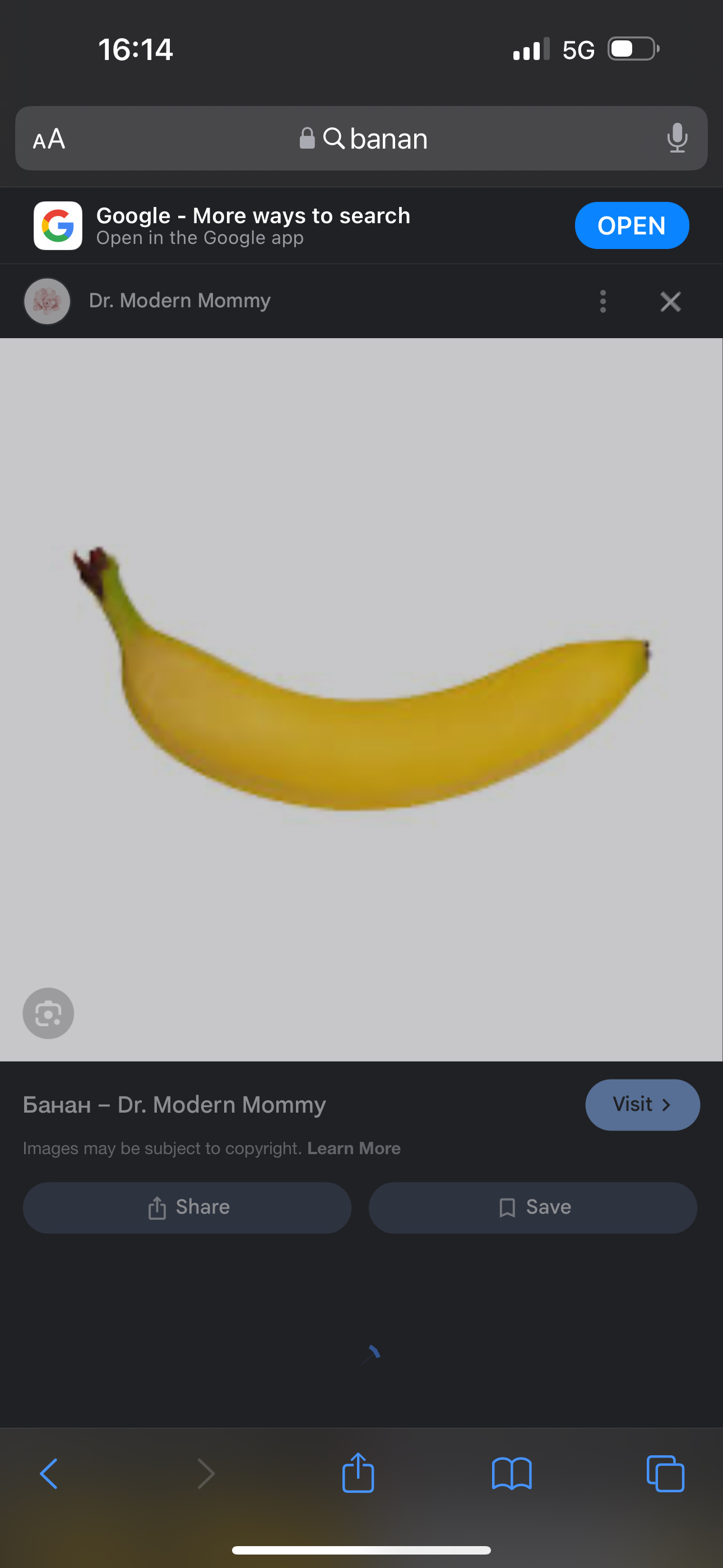Image resolution: width=723 pixels, height=1568 pixels.
Task: Open the three-dot options menu
Action: (x=602, y=301)
